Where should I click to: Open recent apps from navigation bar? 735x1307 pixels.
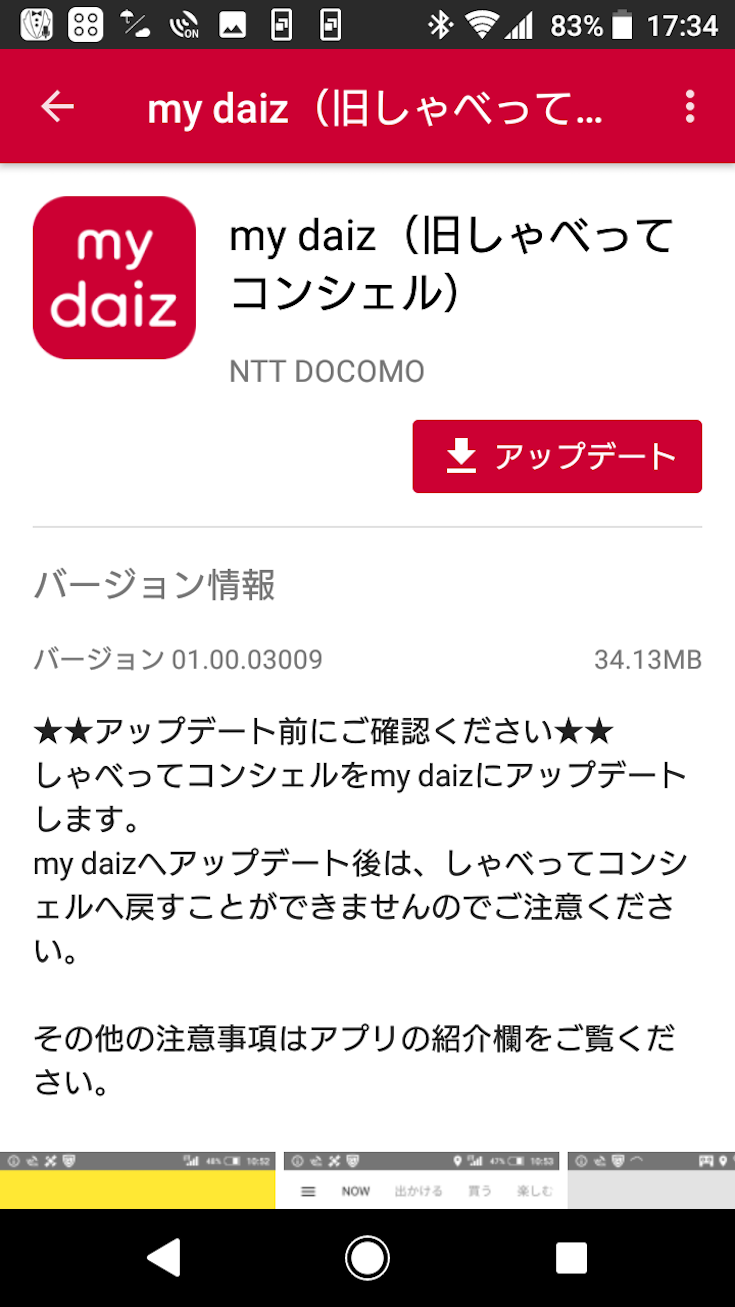(x=571, y=1258)
